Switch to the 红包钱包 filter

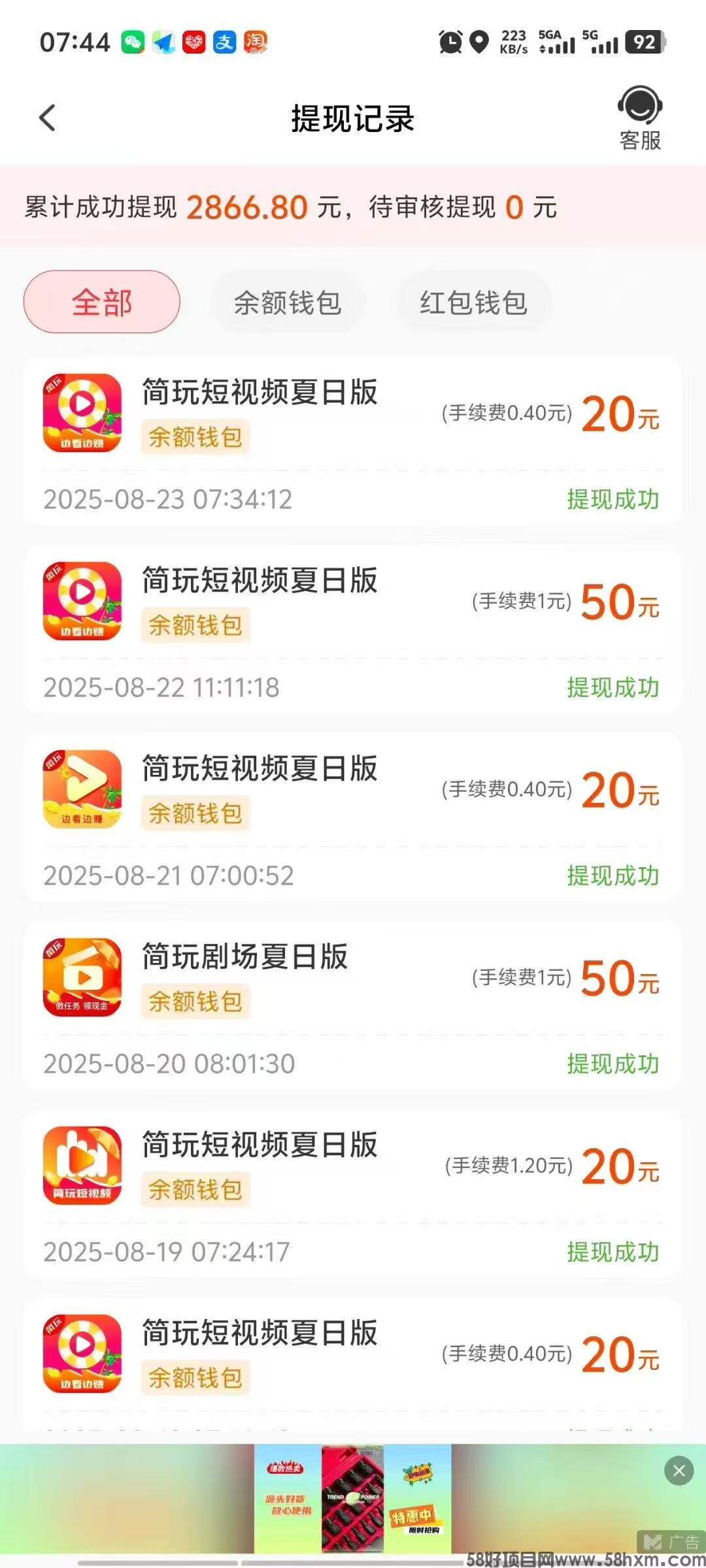pos(472,302)
